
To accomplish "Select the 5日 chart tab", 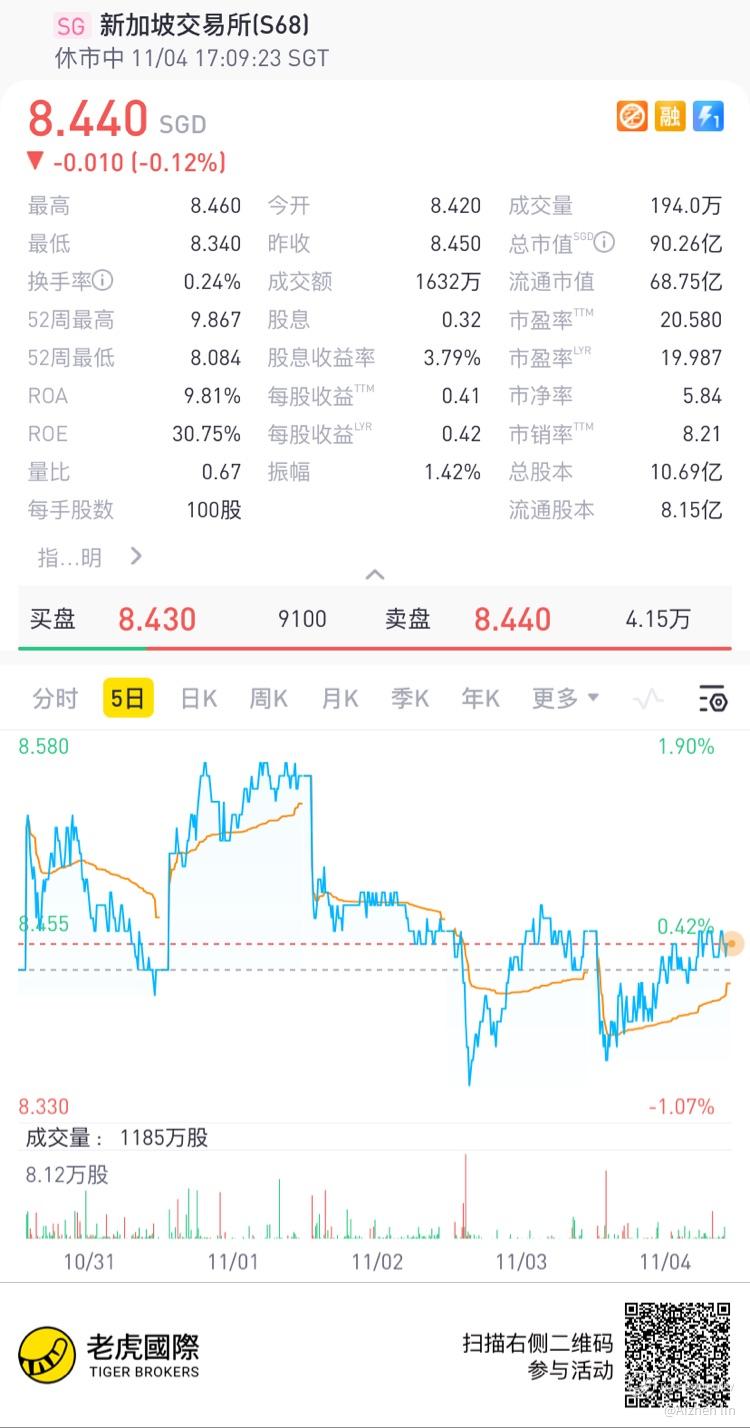I will click(x=129, y=699).
